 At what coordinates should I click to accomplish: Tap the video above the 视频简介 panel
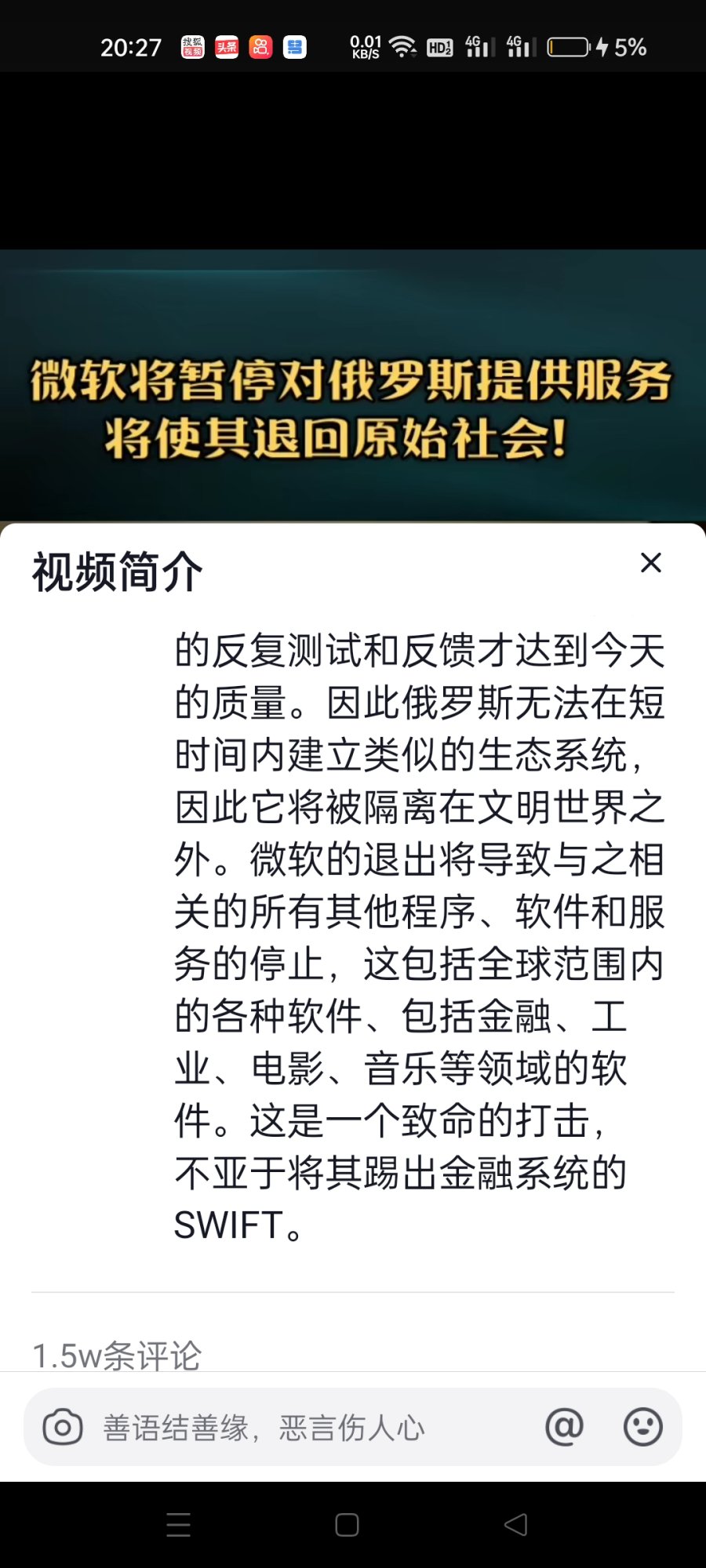click(353, 384)
